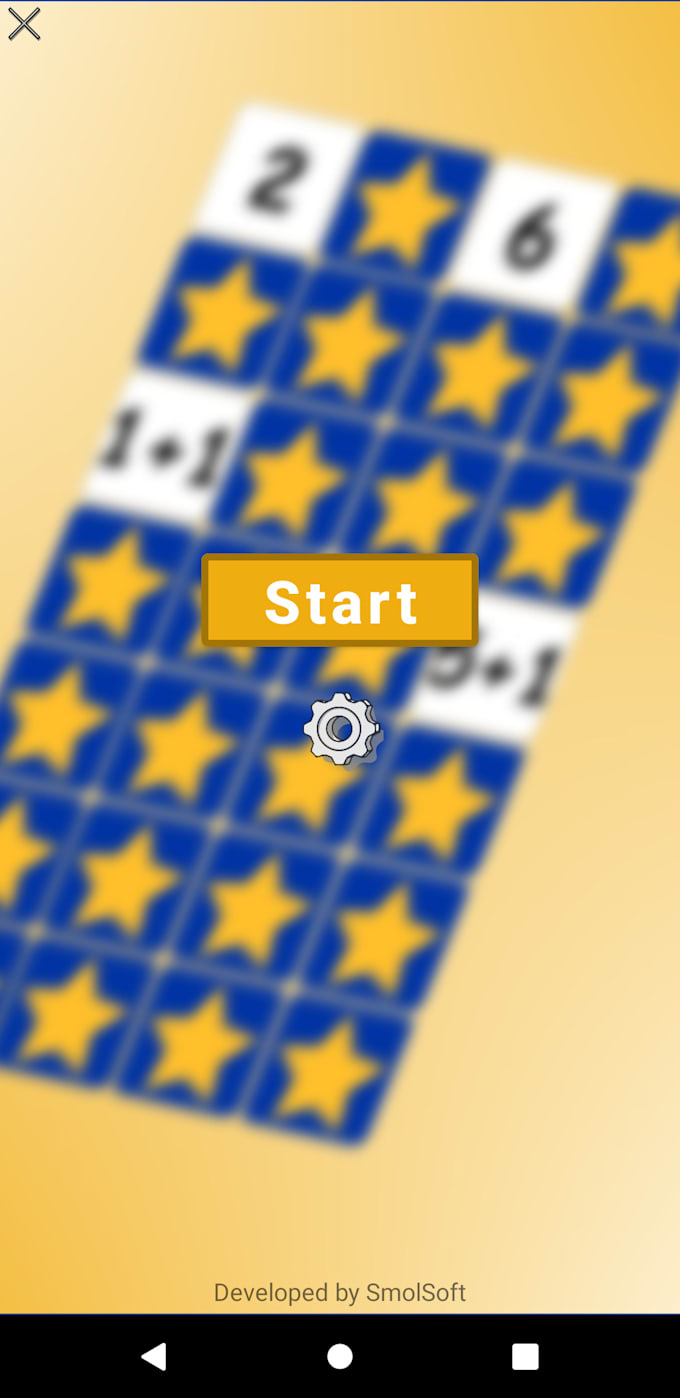The image size is (680, 1398).
Task: Go to the device home screen
Action: [x=340, y=1356]
